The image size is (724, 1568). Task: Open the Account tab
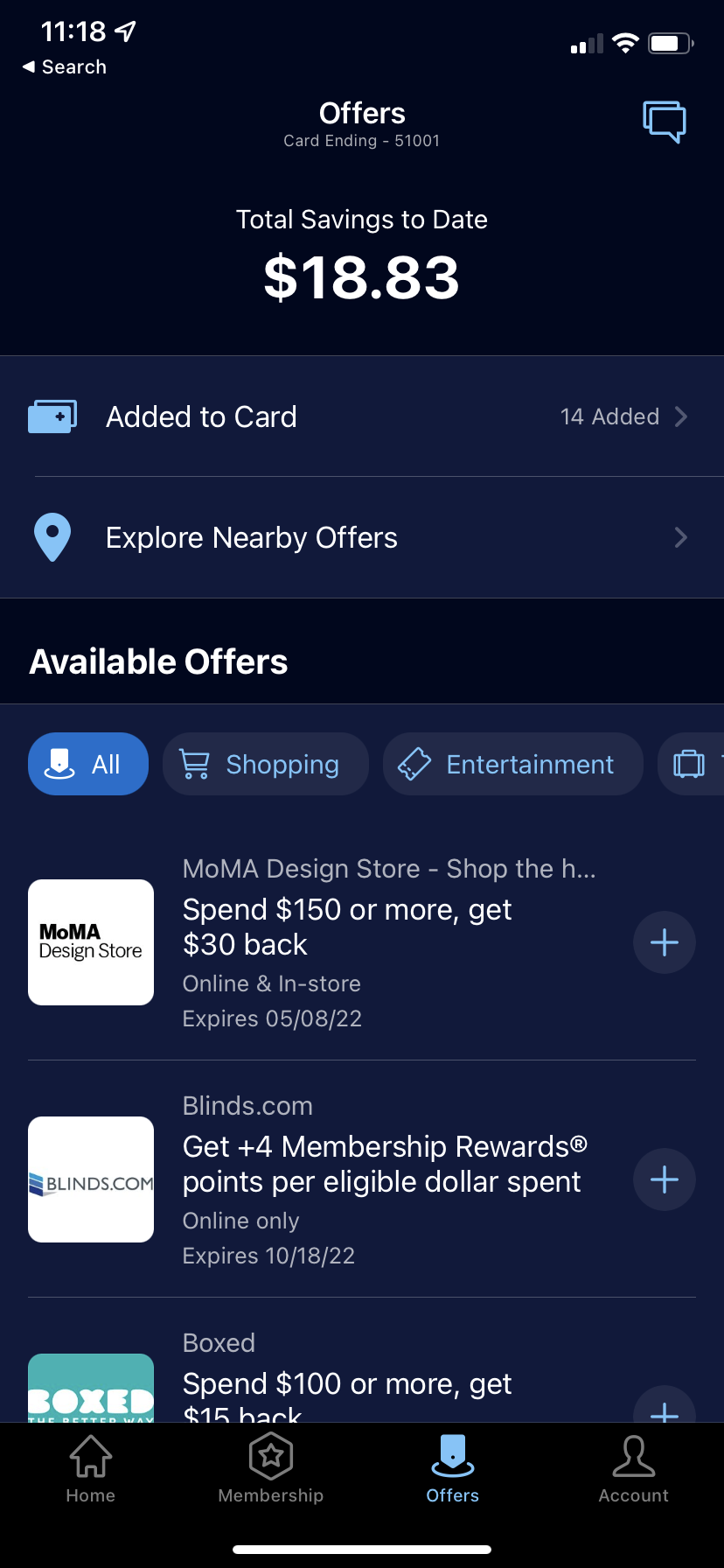pos(633,1470)
